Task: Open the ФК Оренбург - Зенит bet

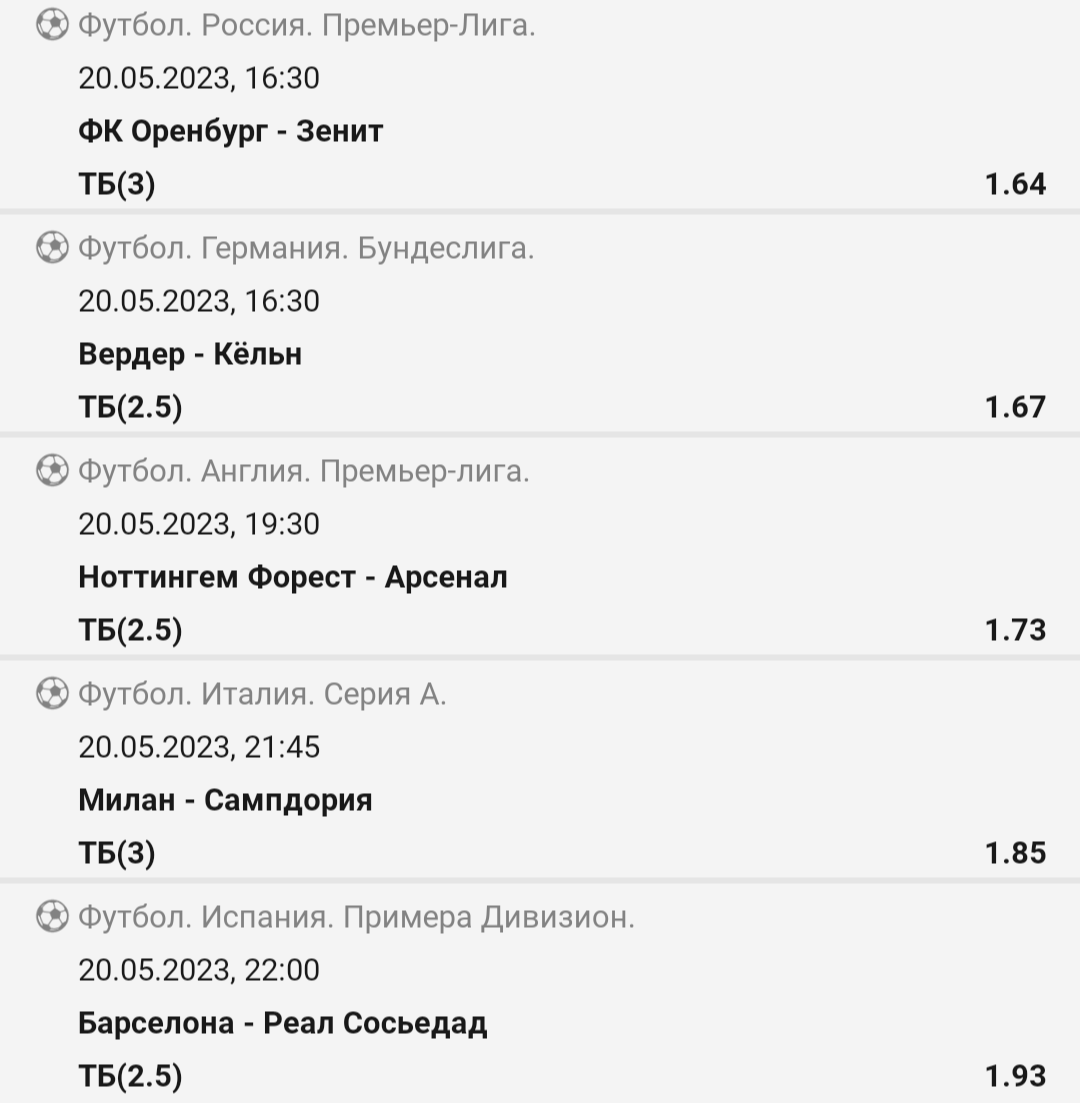Action: coord(231,131)
